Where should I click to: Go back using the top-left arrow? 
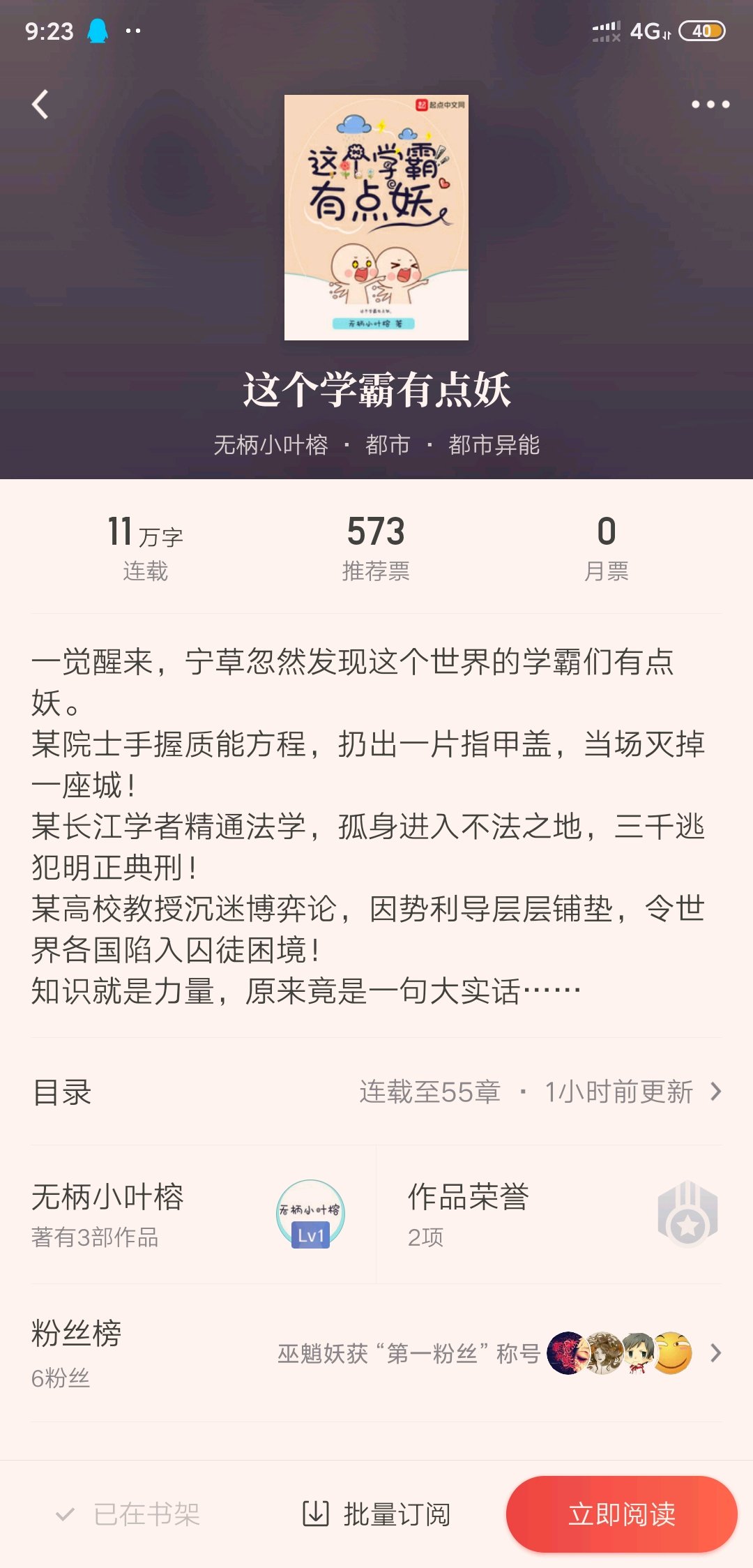(40, 105)
